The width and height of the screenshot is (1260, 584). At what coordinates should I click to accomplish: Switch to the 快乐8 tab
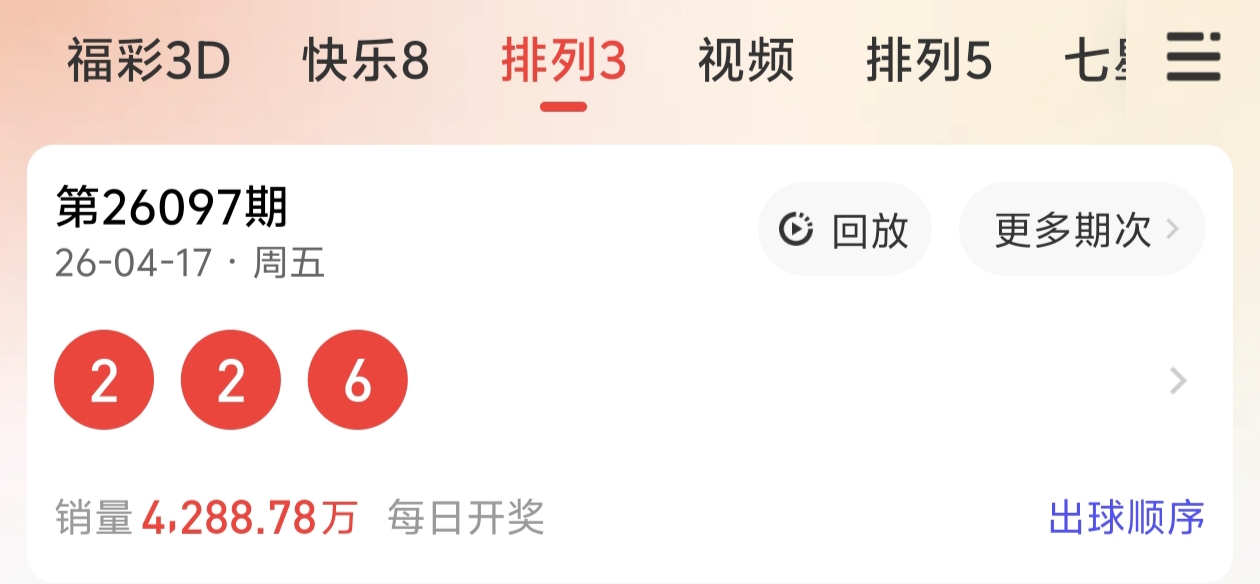[366, 61]
